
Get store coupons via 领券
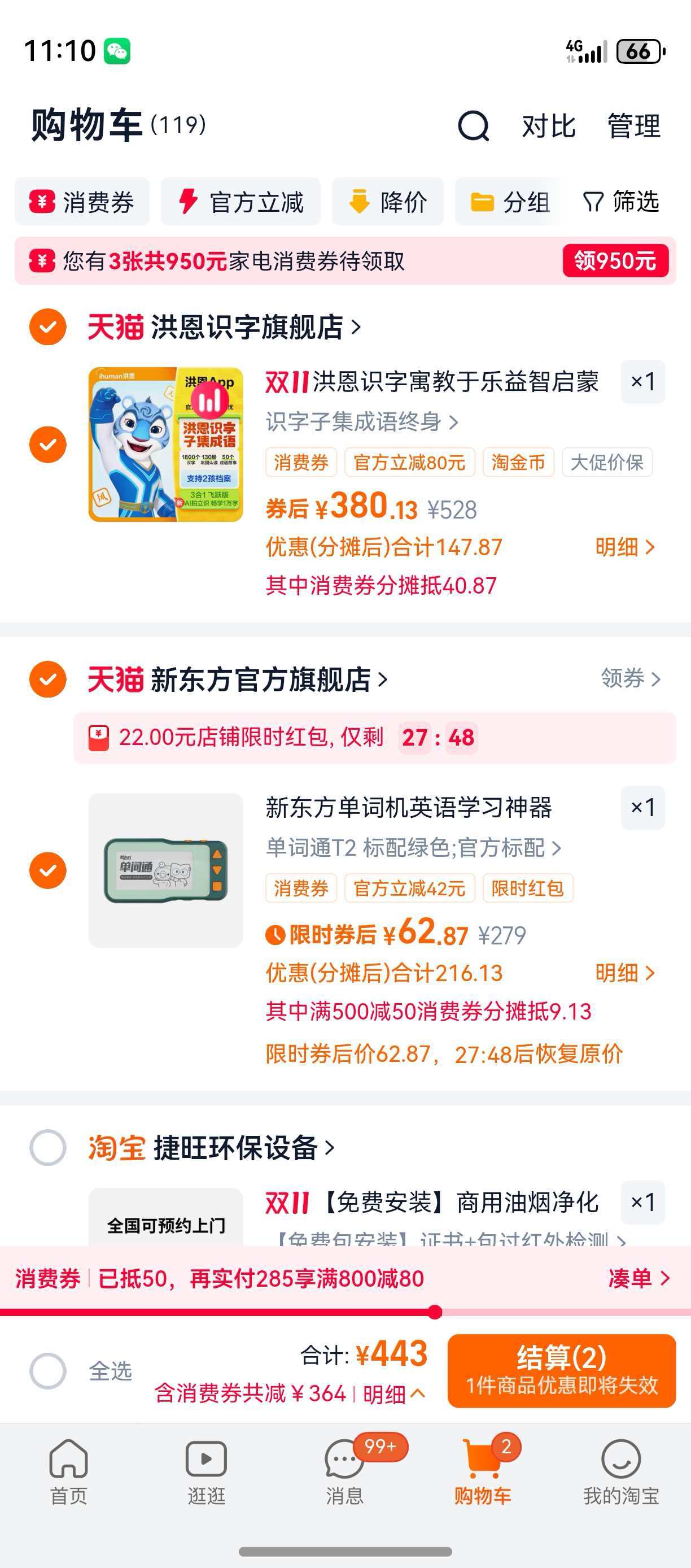(630, 678)
